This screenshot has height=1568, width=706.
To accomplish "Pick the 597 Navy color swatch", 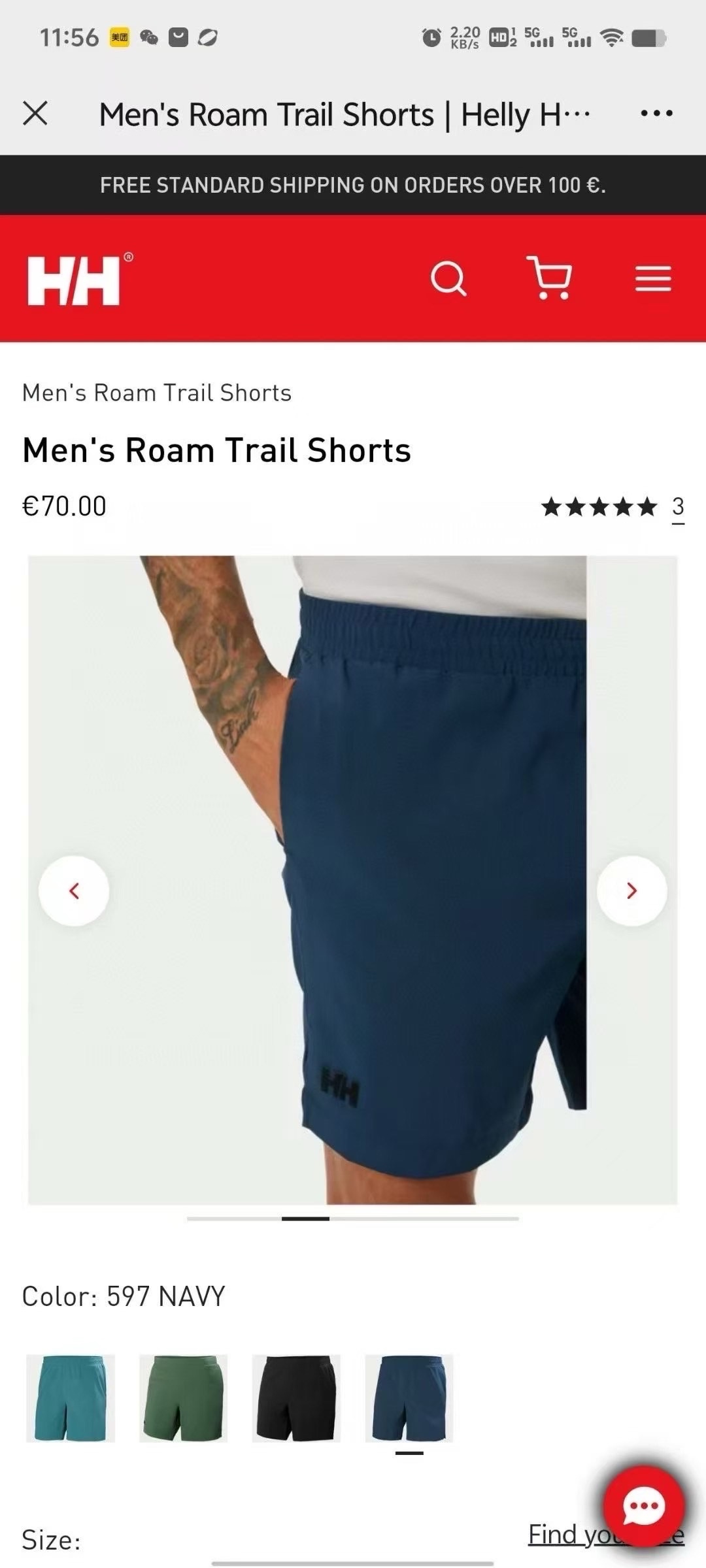I will (x=409, y=1398).
